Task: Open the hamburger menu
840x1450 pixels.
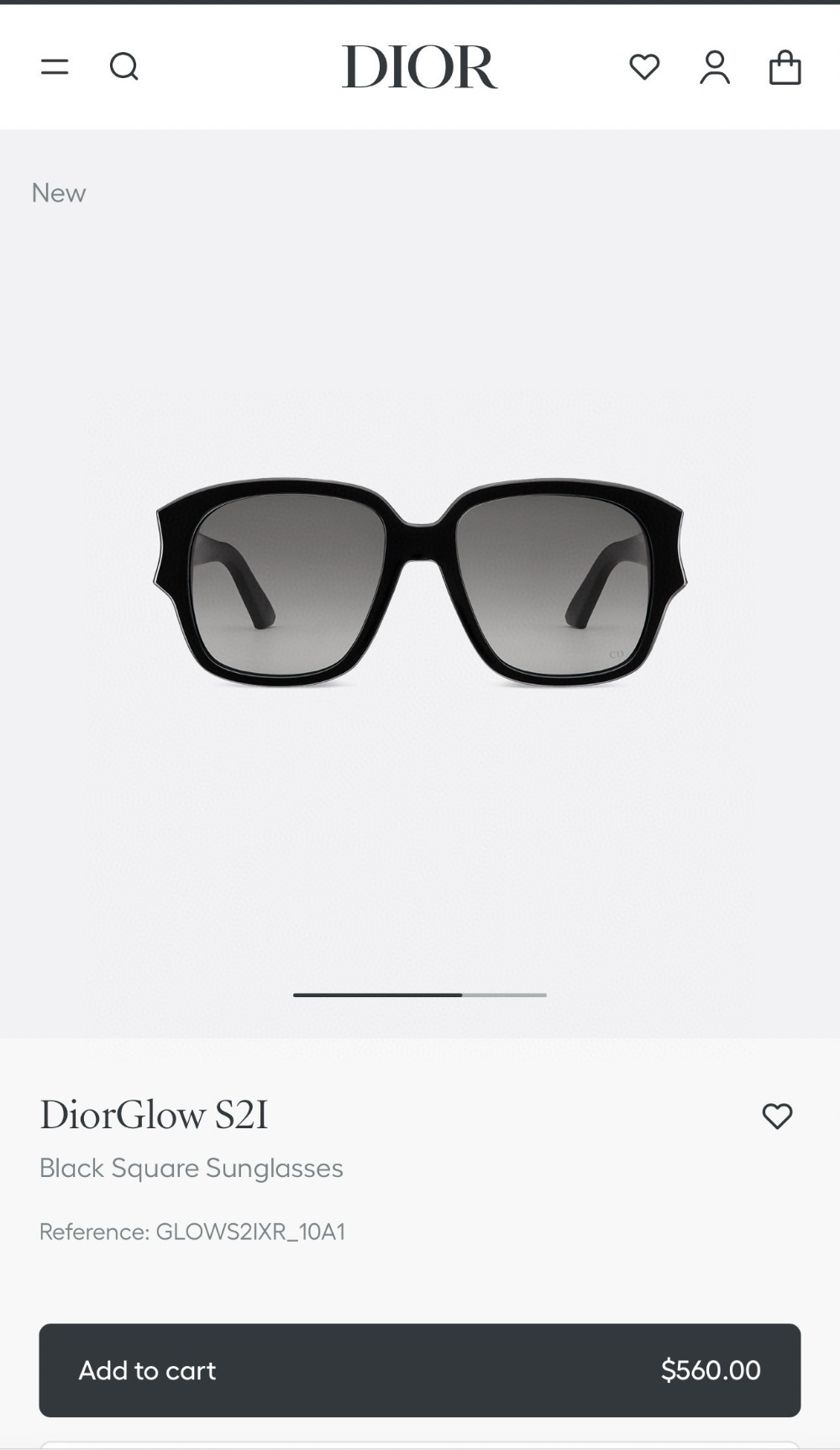Action: click(x=55, y=66)
